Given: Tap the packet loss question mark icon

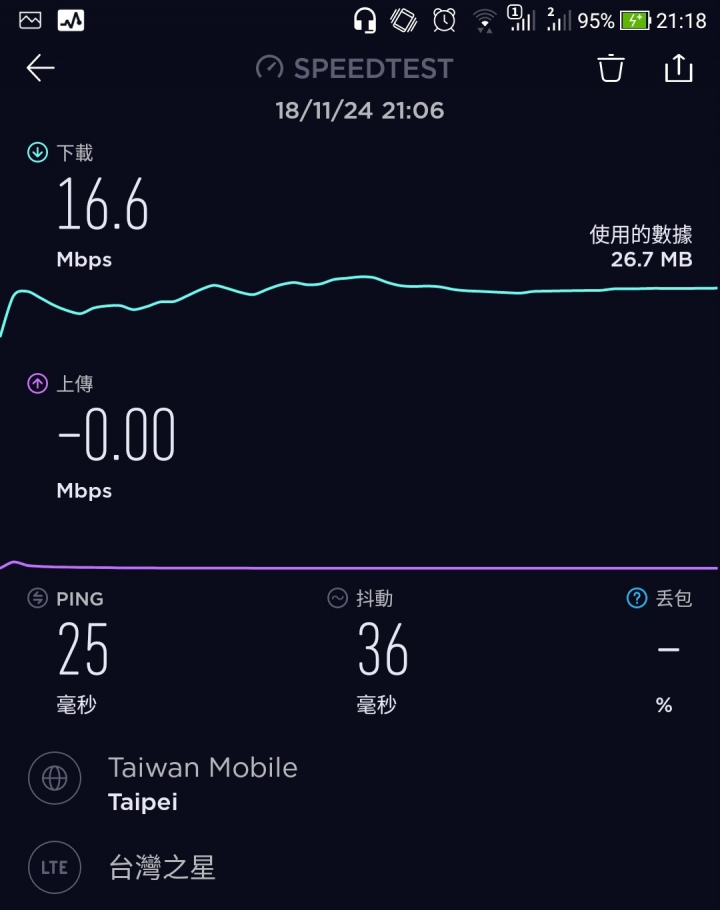Looking at the screenshot, I should pyautogui.click(x=637, y=598).
